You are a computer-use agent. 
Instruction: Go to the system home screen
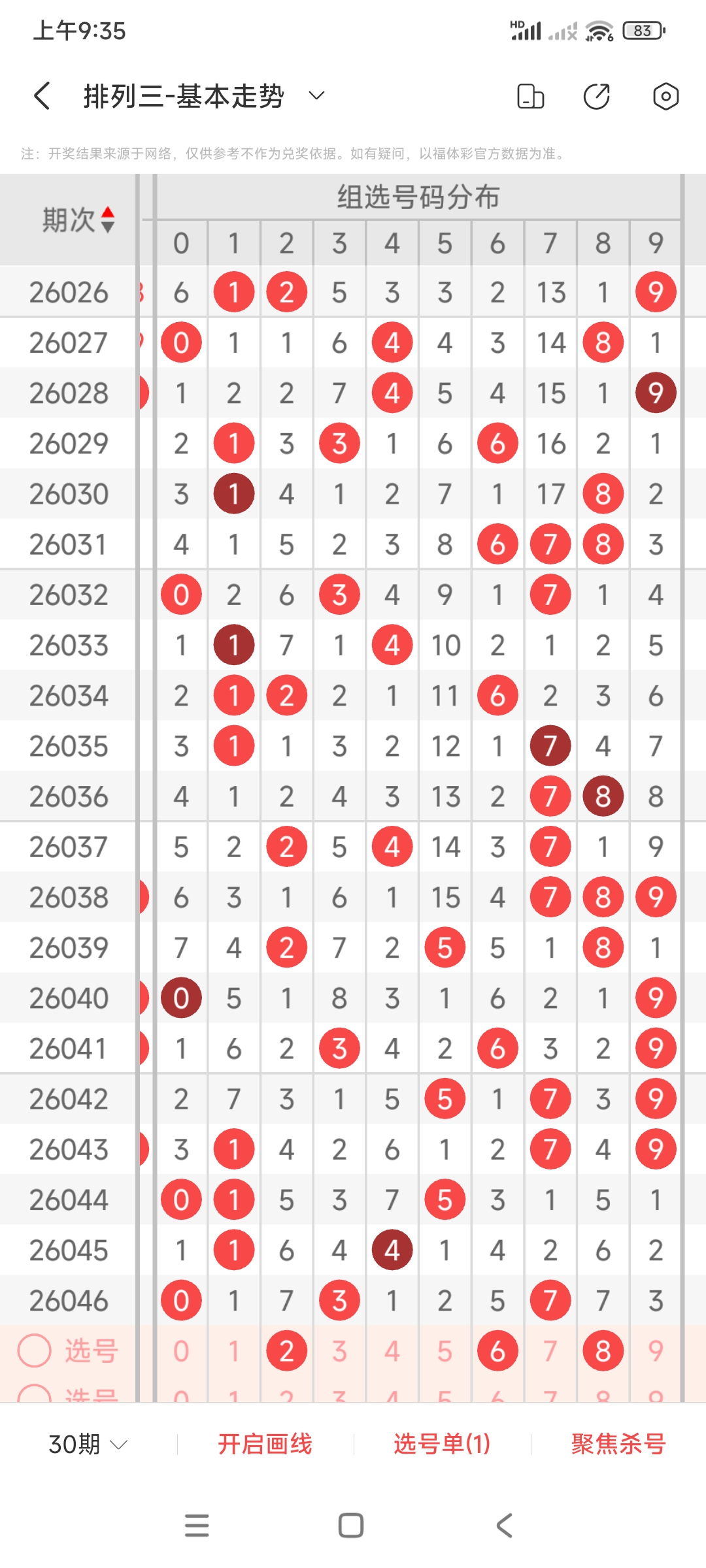point(351,1526)
